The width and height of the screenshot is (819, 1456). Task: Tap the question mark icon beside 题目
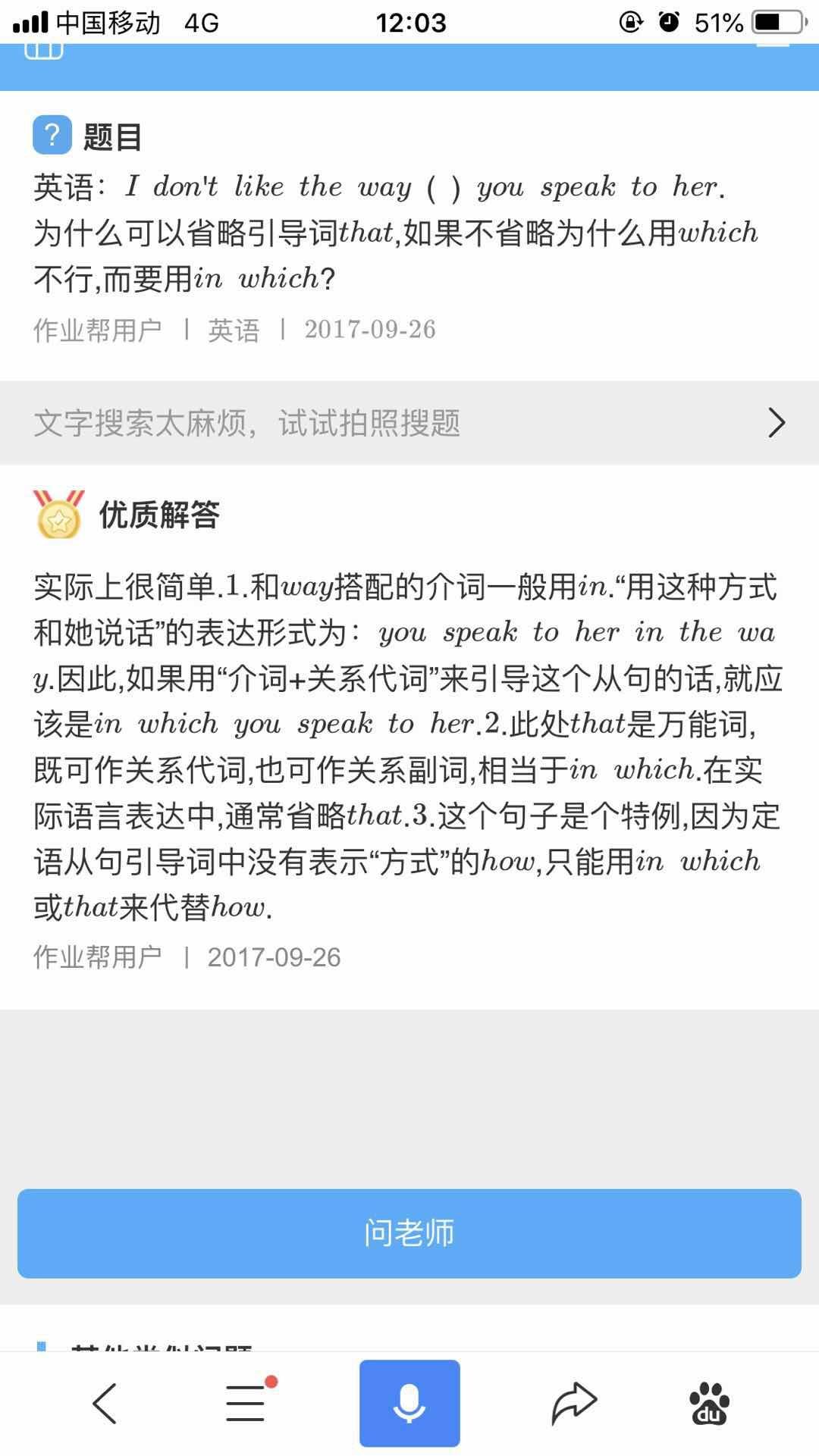pos(52,135)
